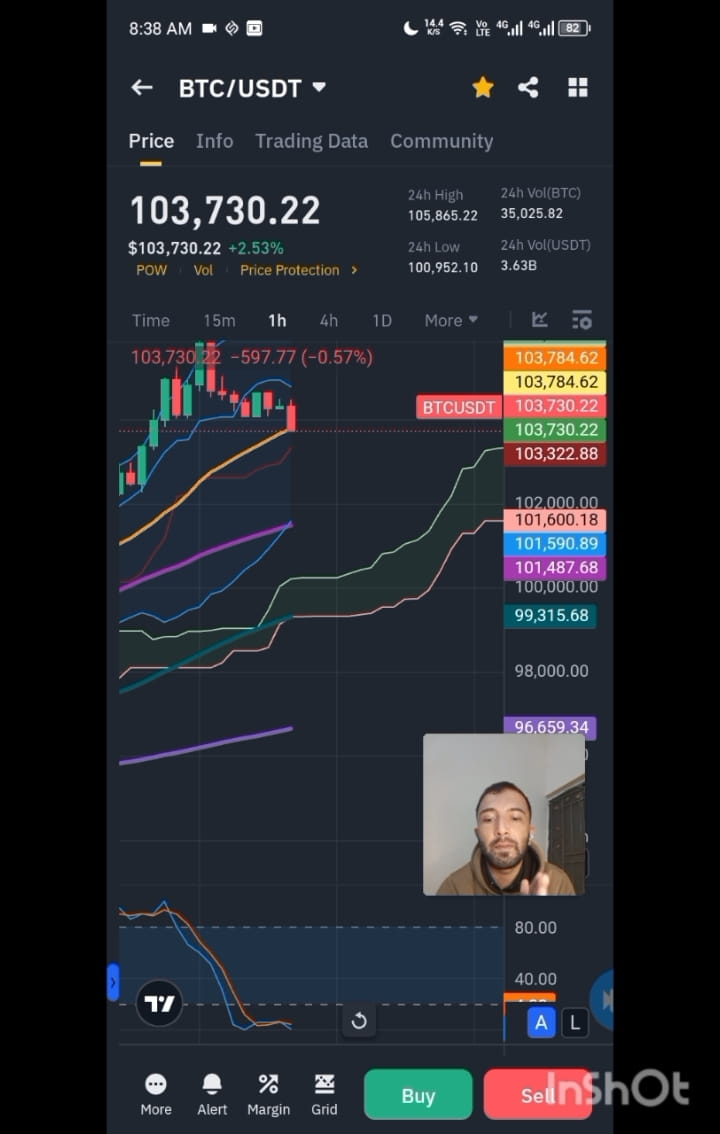Open the Grid trading icon
Viewport: 720px width, 1134px height.
pos(324,1093)
